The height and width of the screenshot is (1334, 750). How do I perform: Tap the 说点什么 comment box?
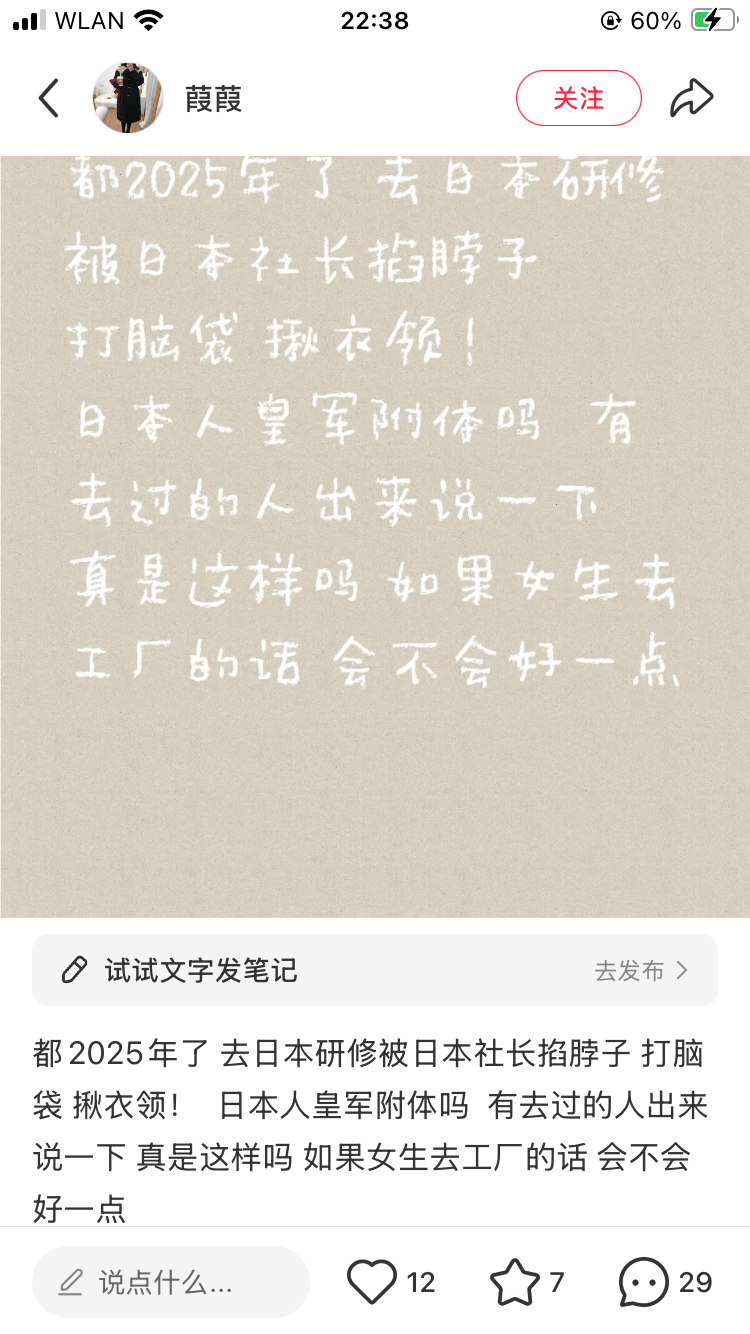pyautogui.click(x=170, y=1282)
